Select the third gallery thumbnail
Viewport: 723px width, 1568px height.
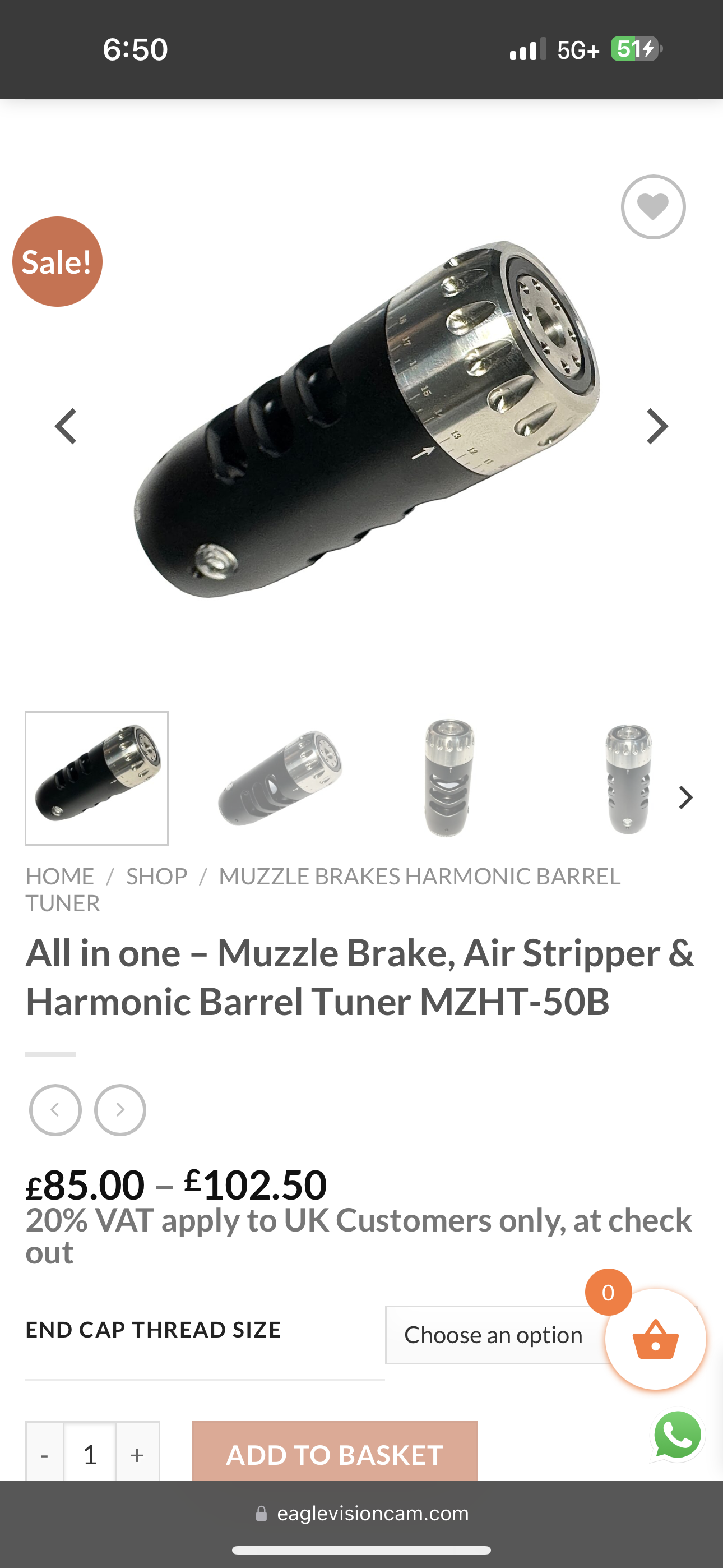[x=449, y=778]
